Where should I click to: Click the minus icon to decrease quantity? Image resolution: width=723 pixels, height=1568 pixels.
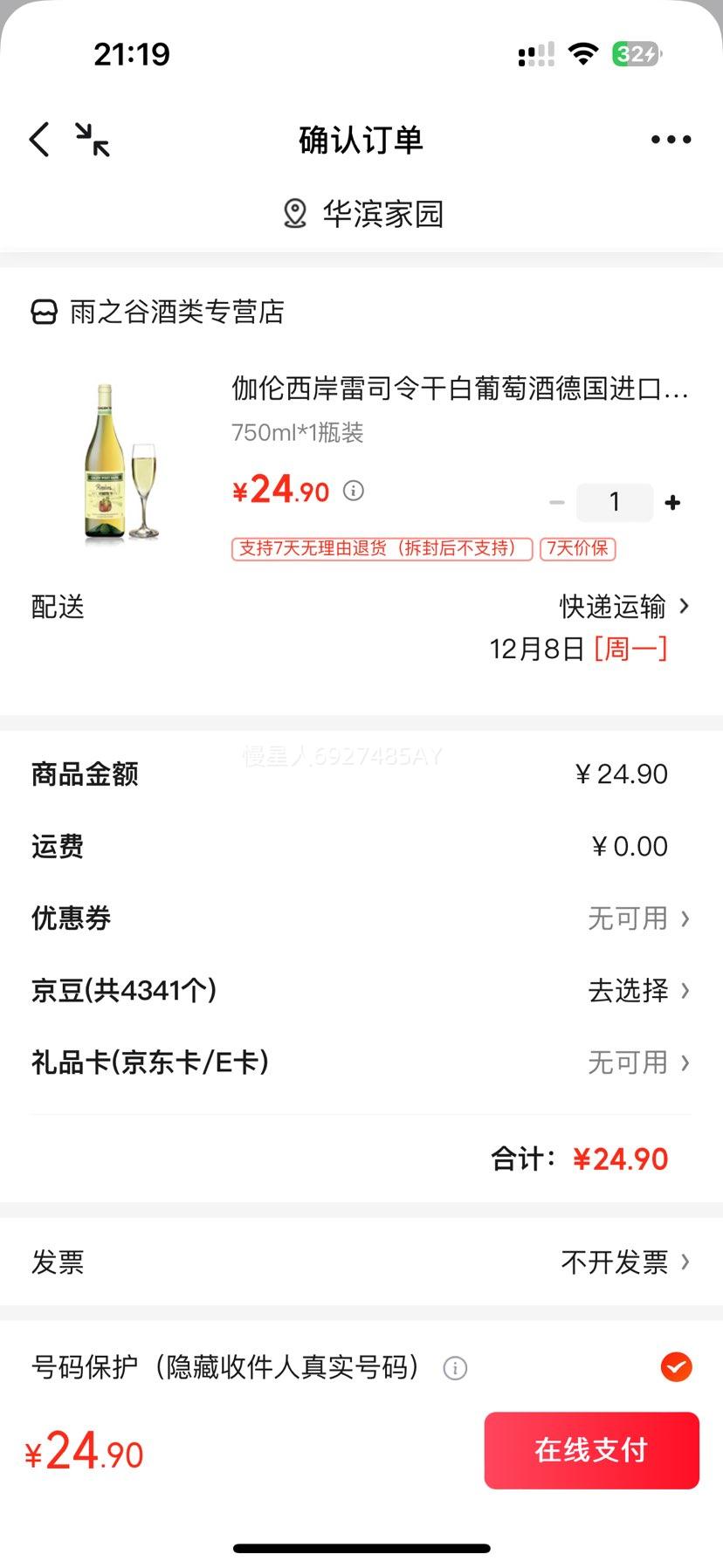click(x=556, y=502)
